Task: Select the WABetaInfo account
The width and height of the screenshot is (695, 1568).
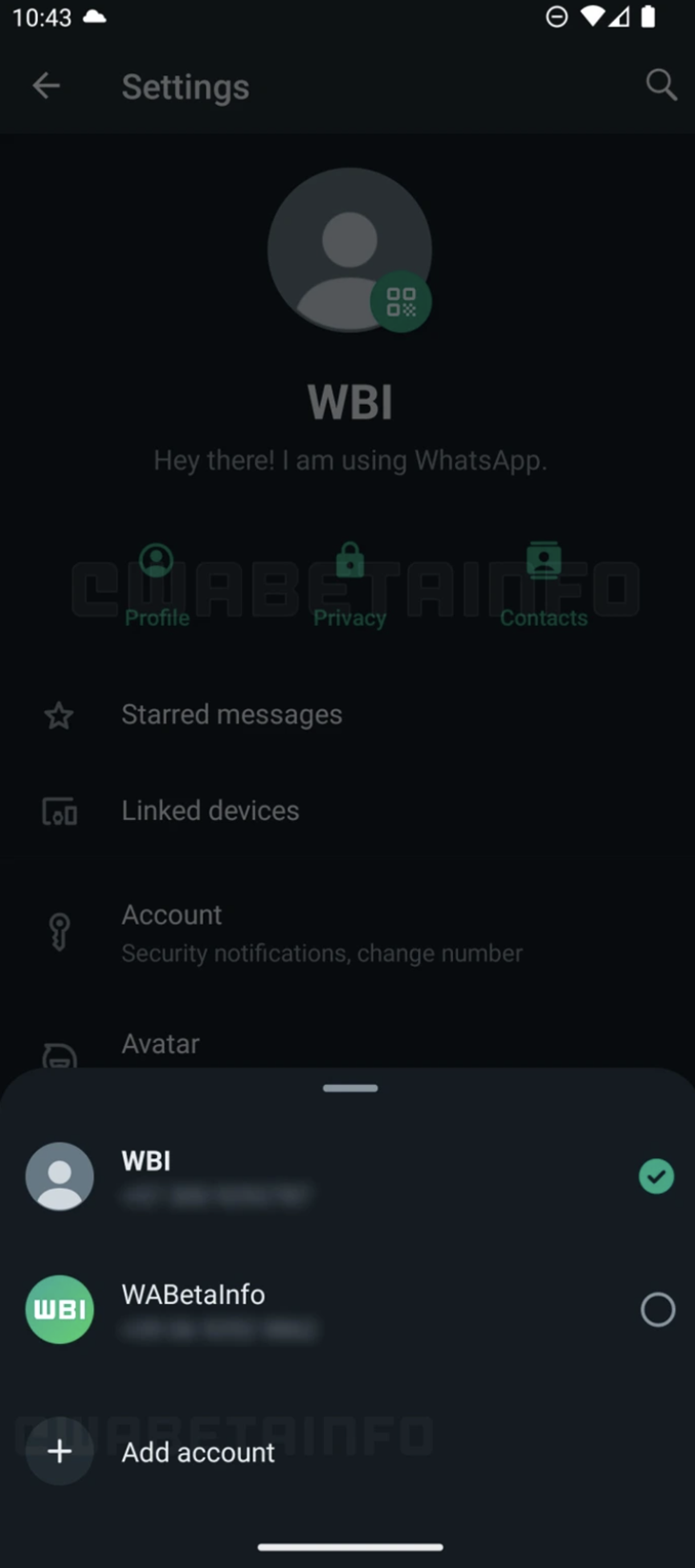Action: (347, 1310)
